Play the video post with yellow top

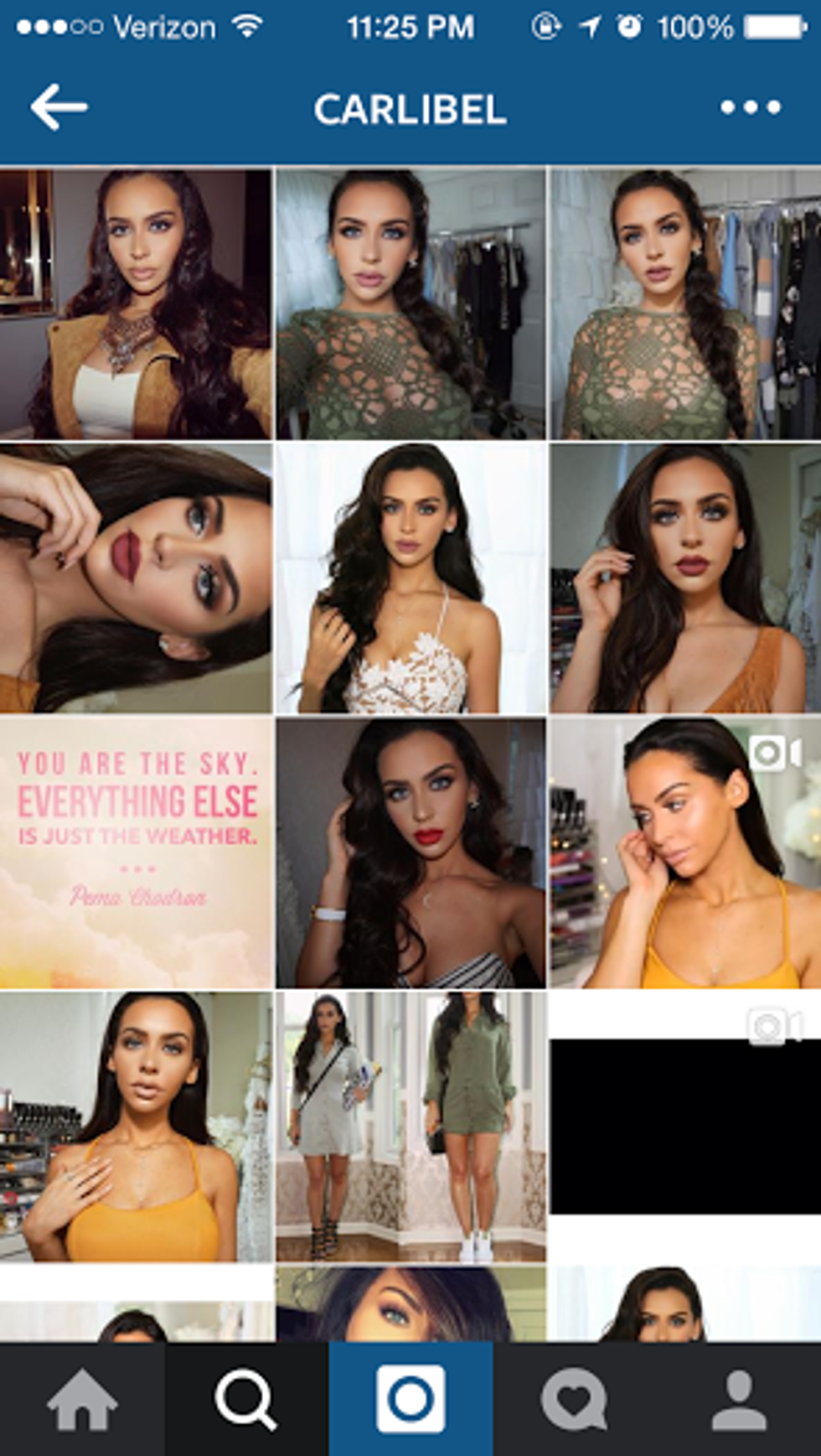click(x=685, y=852)
